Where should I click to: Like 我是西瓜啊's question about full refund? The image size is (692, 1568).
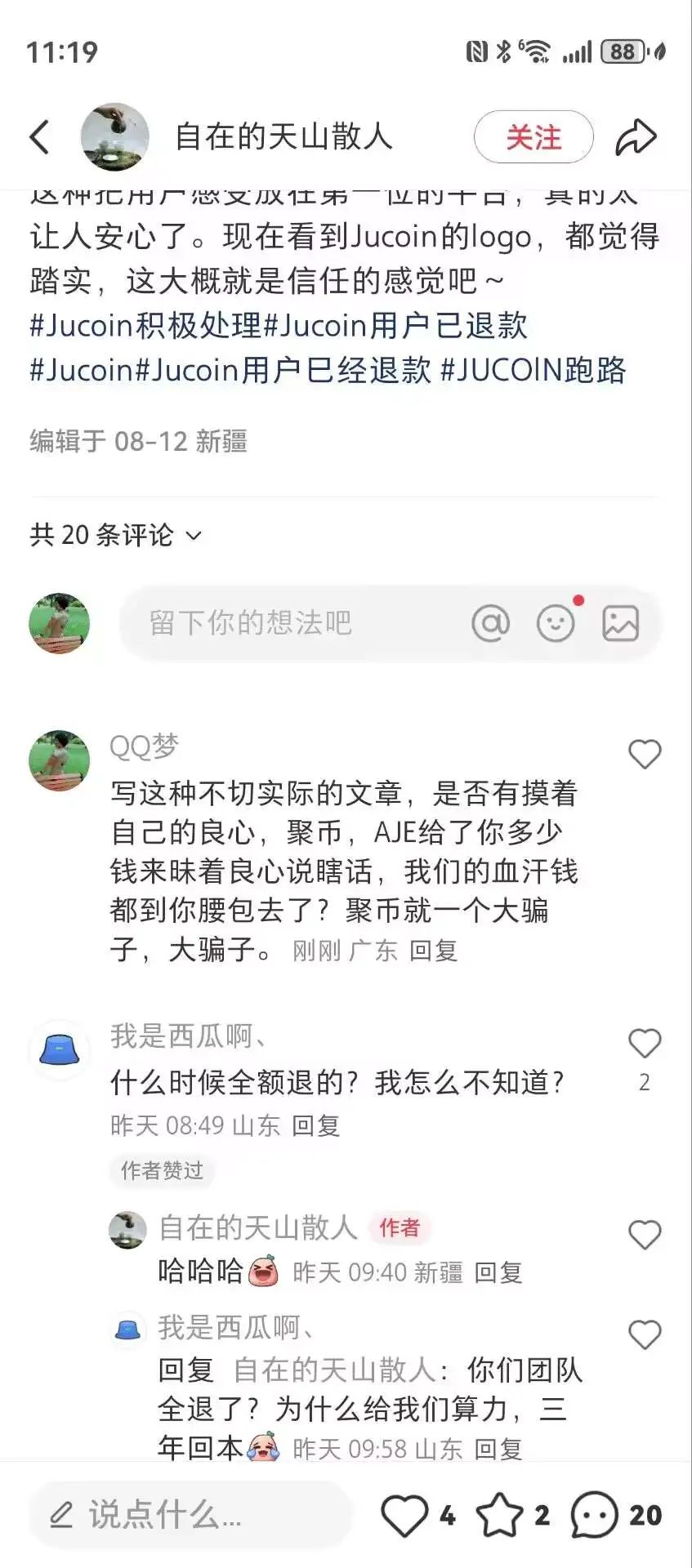click(644, 1043)
